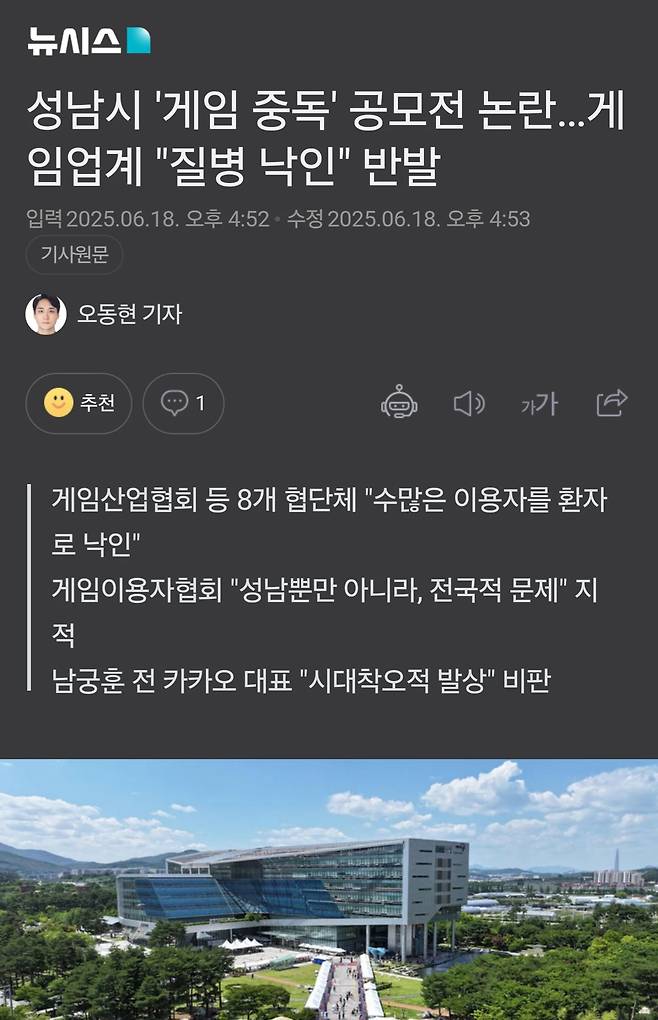Tap the 추천 recommend button
This screenshot has height=1020, width=658.
point(79,403)
